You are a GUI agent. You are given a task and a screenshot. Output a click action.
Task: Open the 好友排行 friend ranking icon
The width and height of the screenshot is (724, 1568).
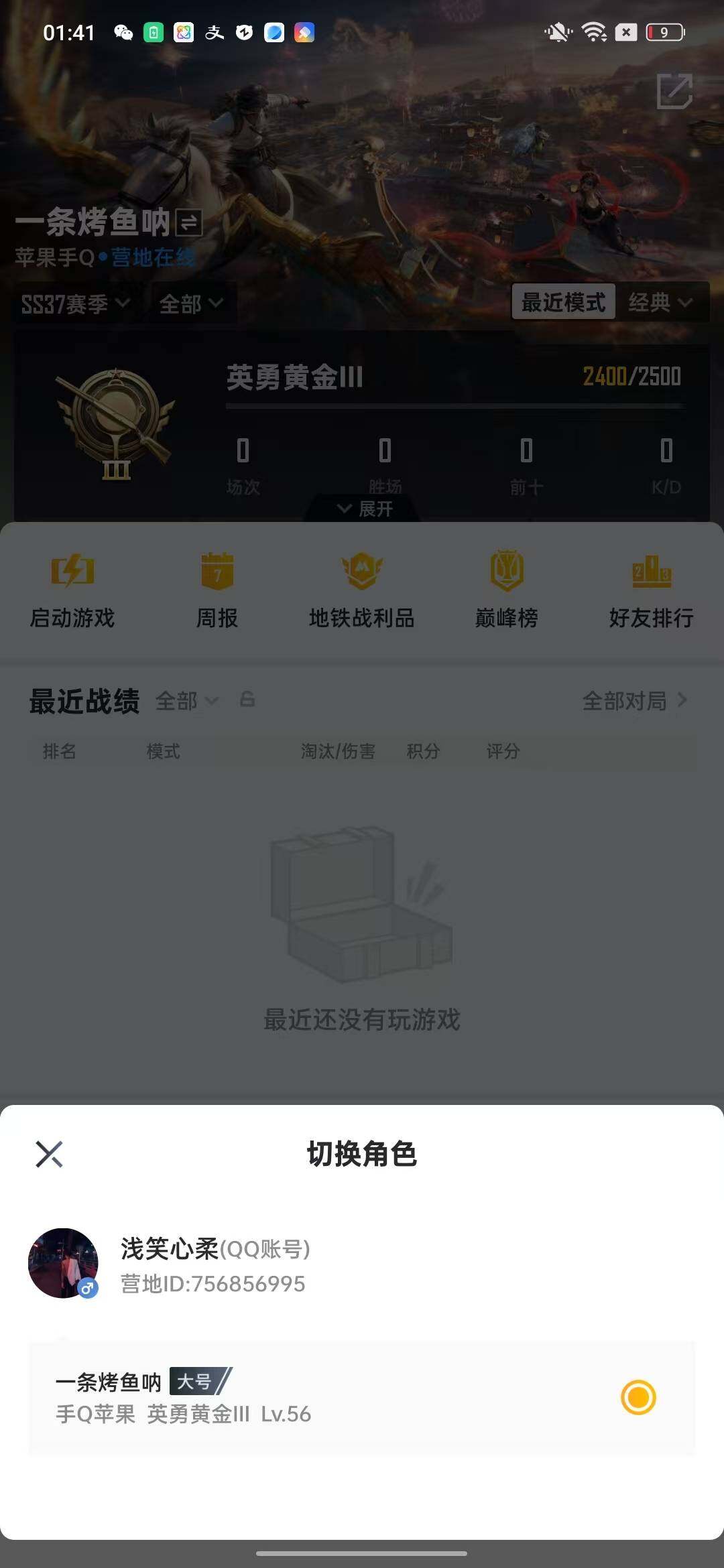point(650,590)
